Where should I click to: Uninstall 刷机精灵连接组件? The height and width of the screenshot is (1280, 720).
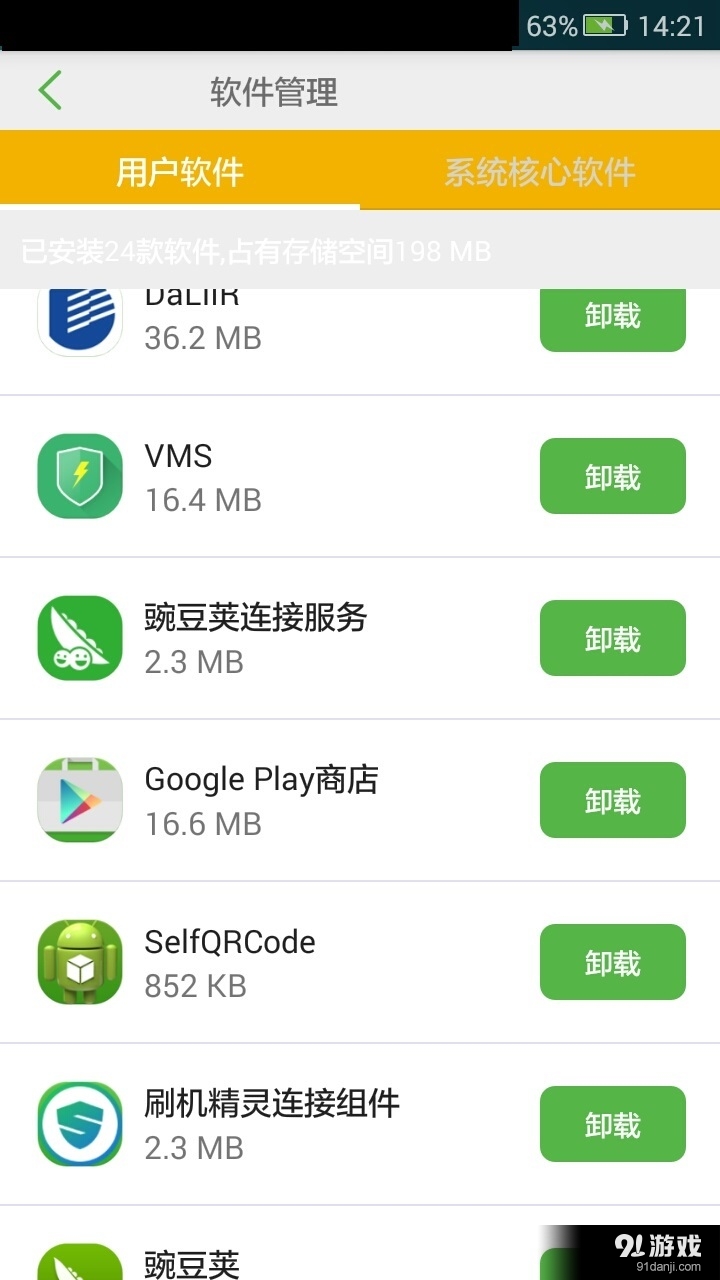(x=612, y=1124)
